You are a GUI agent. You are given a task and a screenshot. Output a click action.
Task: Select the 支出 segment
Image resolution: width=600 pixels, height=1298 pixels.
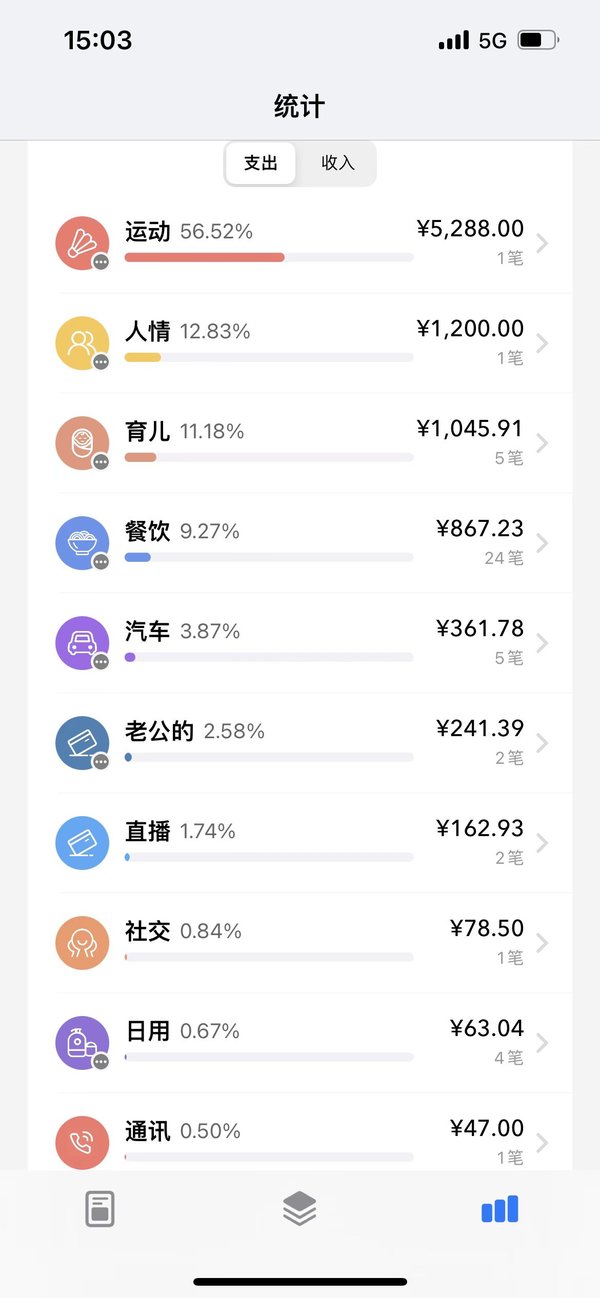coord(261,163)
